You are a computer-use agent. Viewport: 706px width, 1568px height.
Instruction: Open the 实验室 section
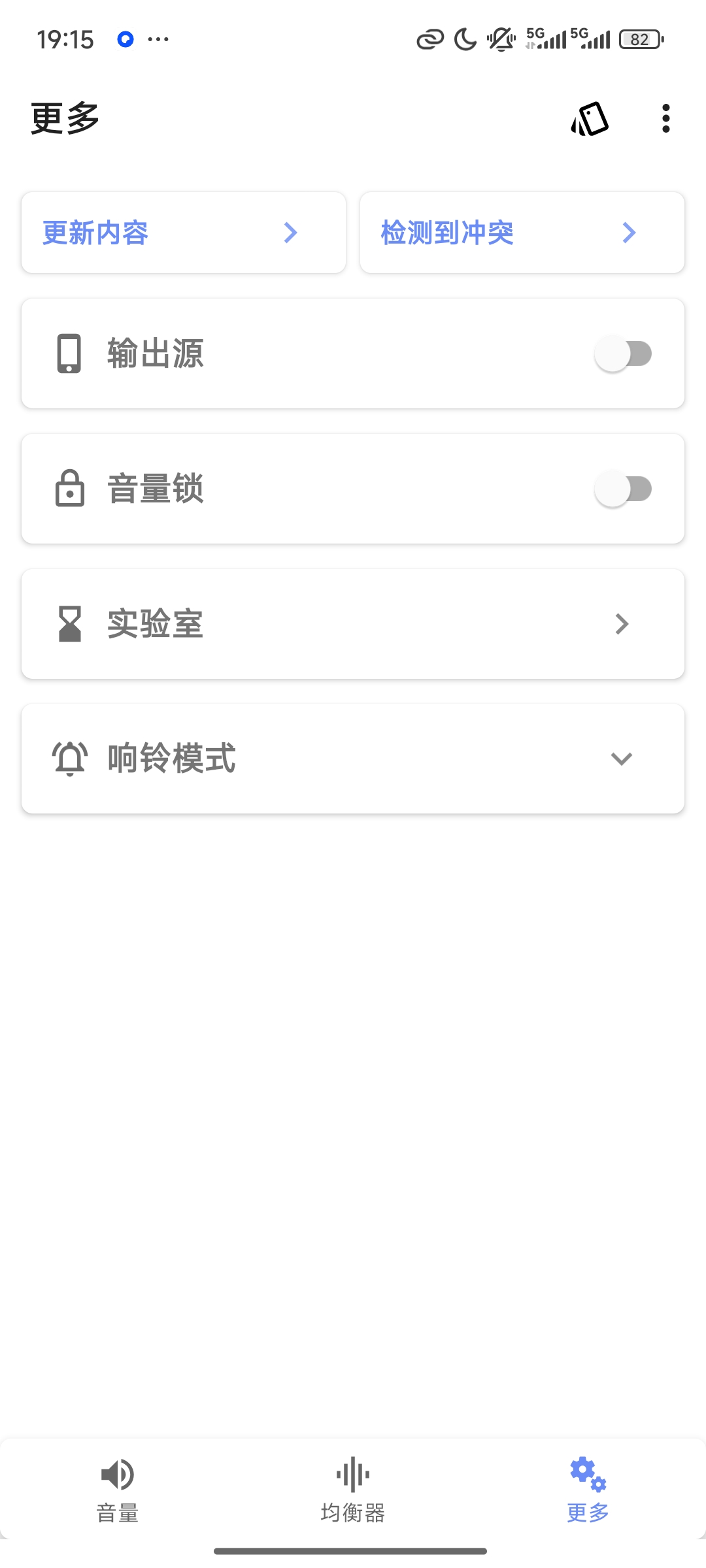353,624
